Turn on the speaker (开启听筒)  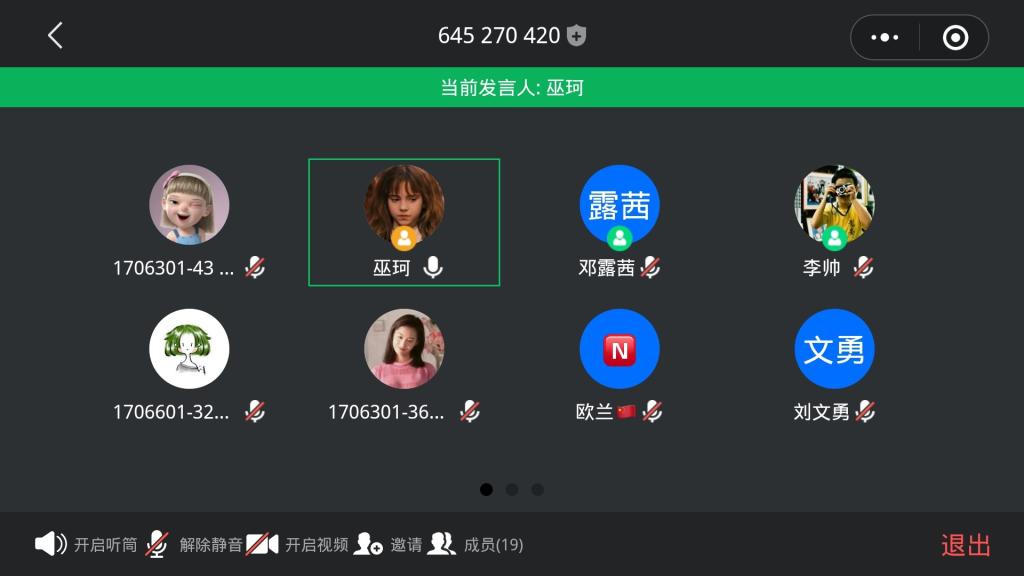(x=86, y=544)
